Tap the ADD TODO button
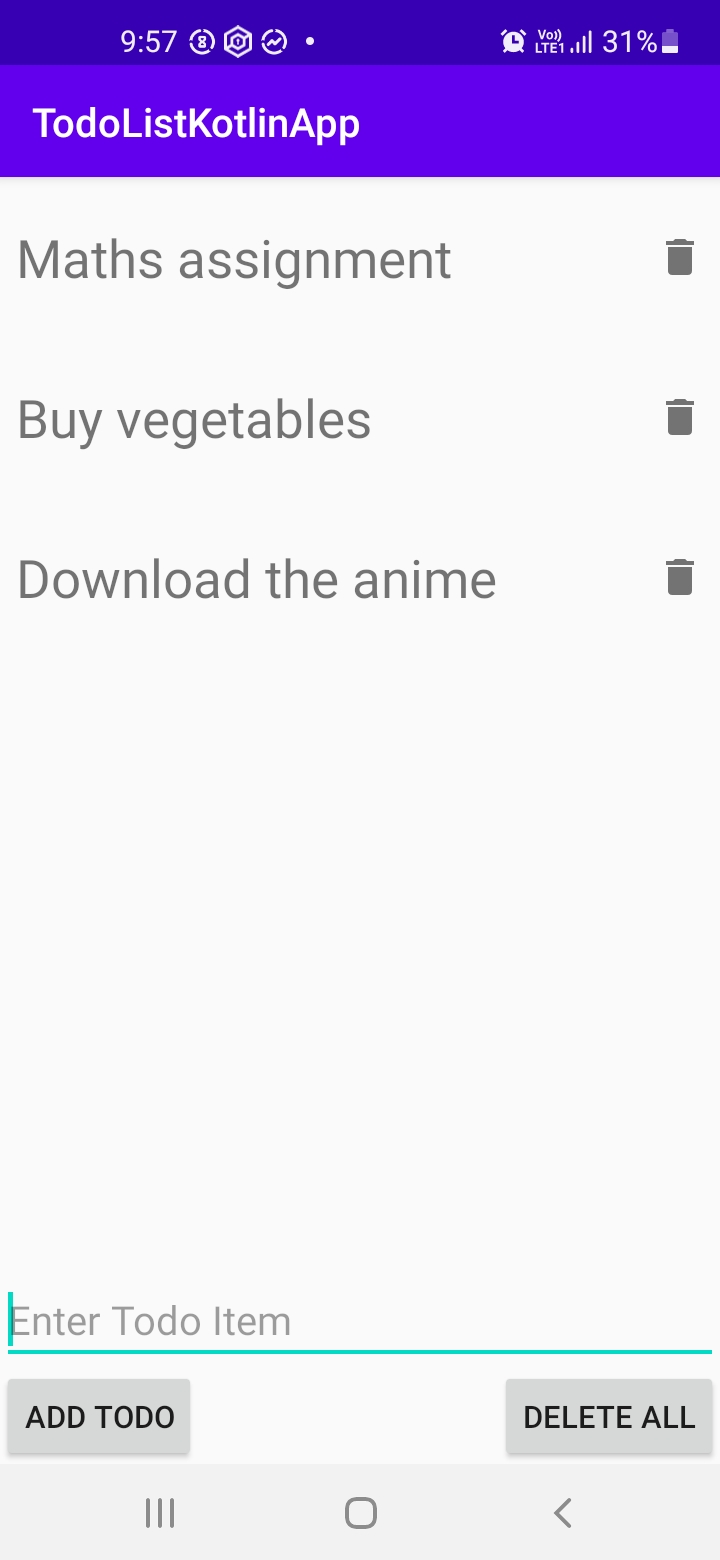 click(99, 1417)
